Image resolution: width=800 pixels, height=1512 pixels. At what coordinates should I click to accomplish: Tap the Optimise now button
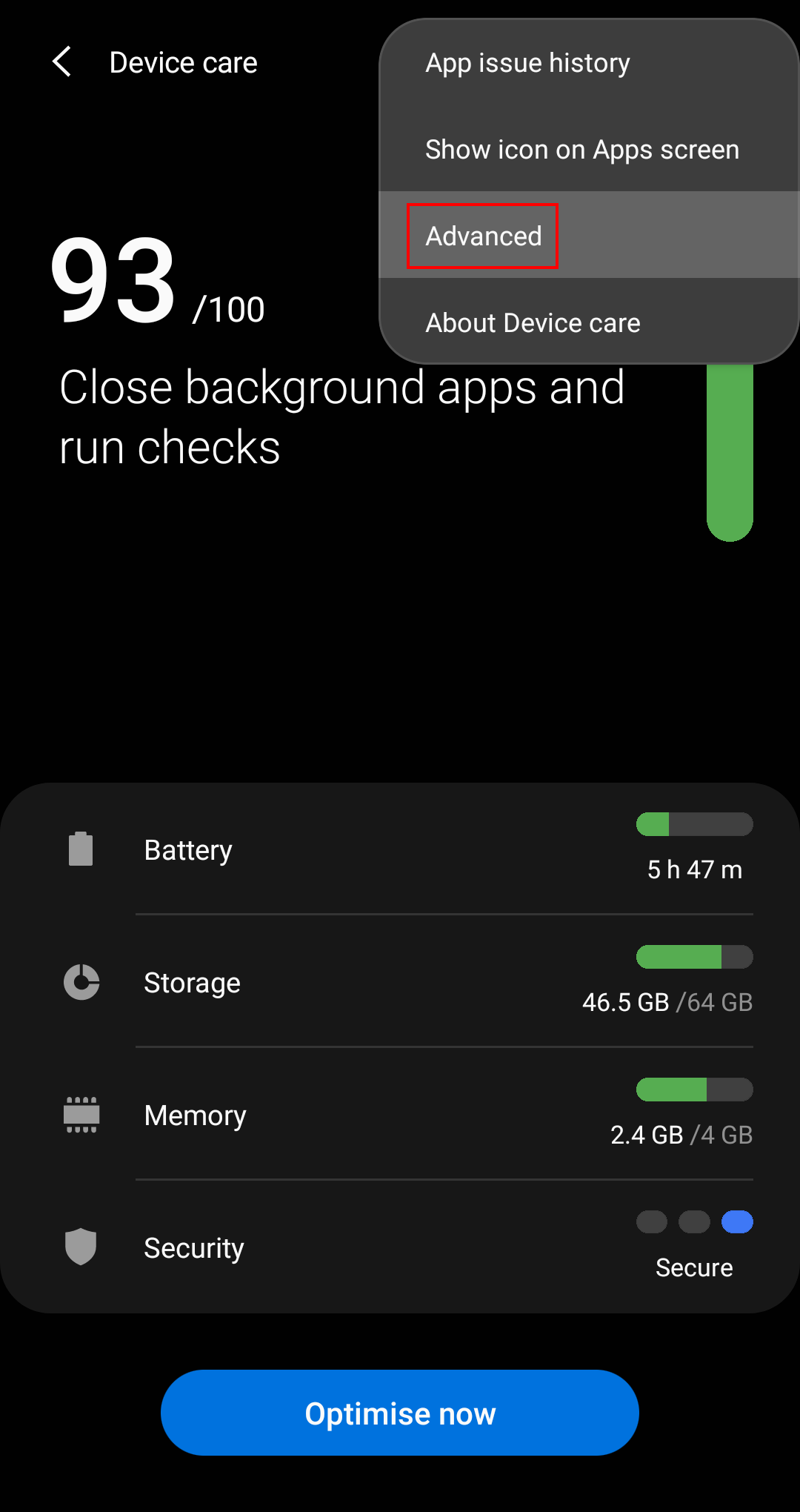(400, 1413)
